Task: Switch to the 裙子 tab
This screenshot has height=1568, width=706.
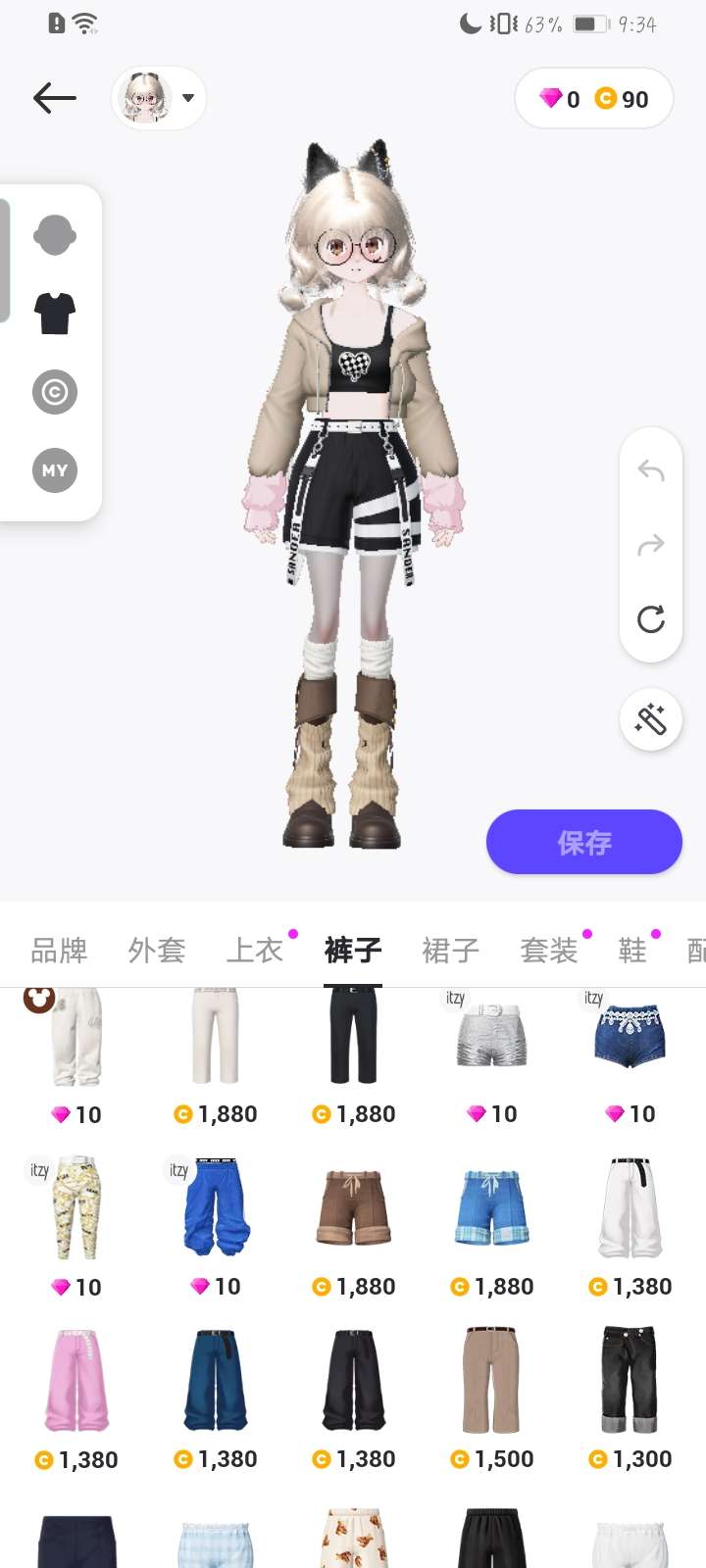Action: pos(451,950)
